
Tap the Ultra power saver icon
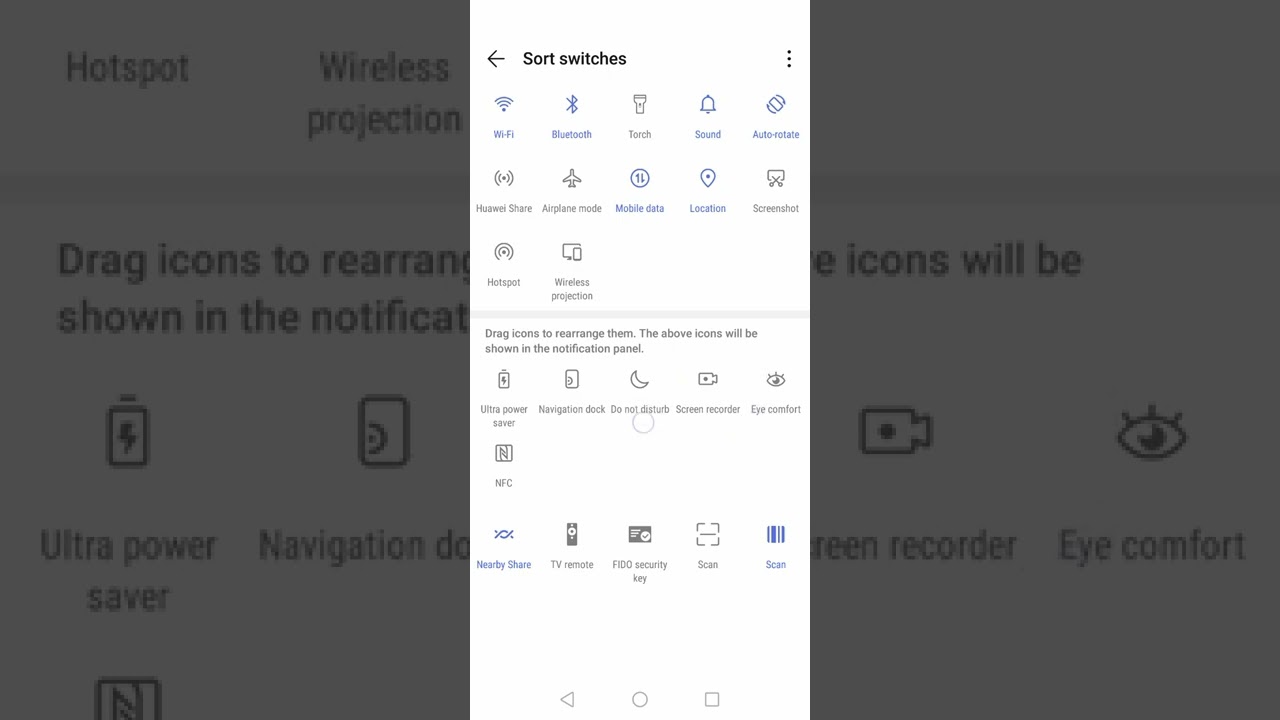pyautogui.click(x=504, y=379)
